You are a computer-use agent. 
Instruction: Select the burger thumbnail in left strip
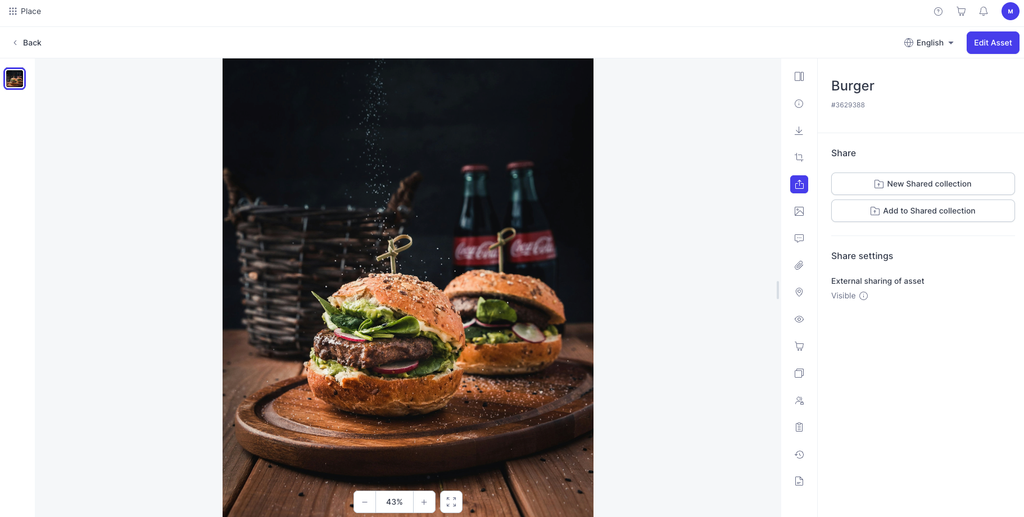point(15,79)
